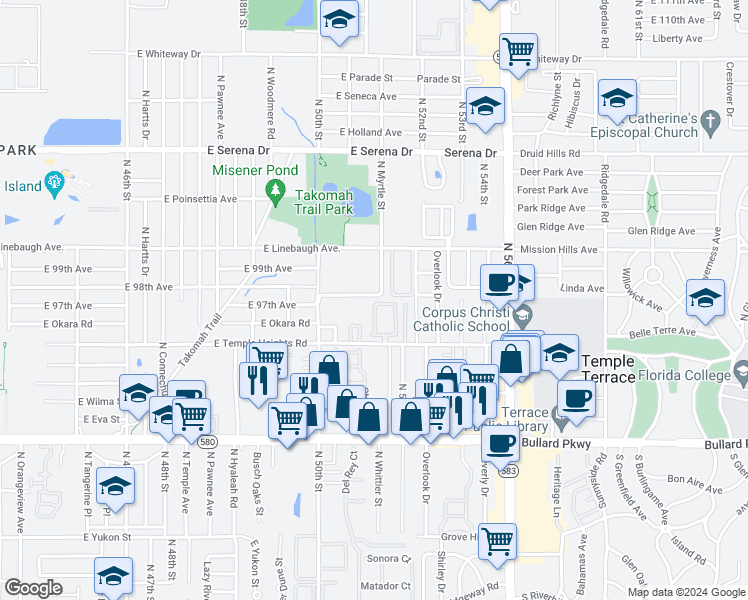Screen dimensions: 748x600
Task: Select the school marker on N 53rd St
Action: (x=484, y=107)
